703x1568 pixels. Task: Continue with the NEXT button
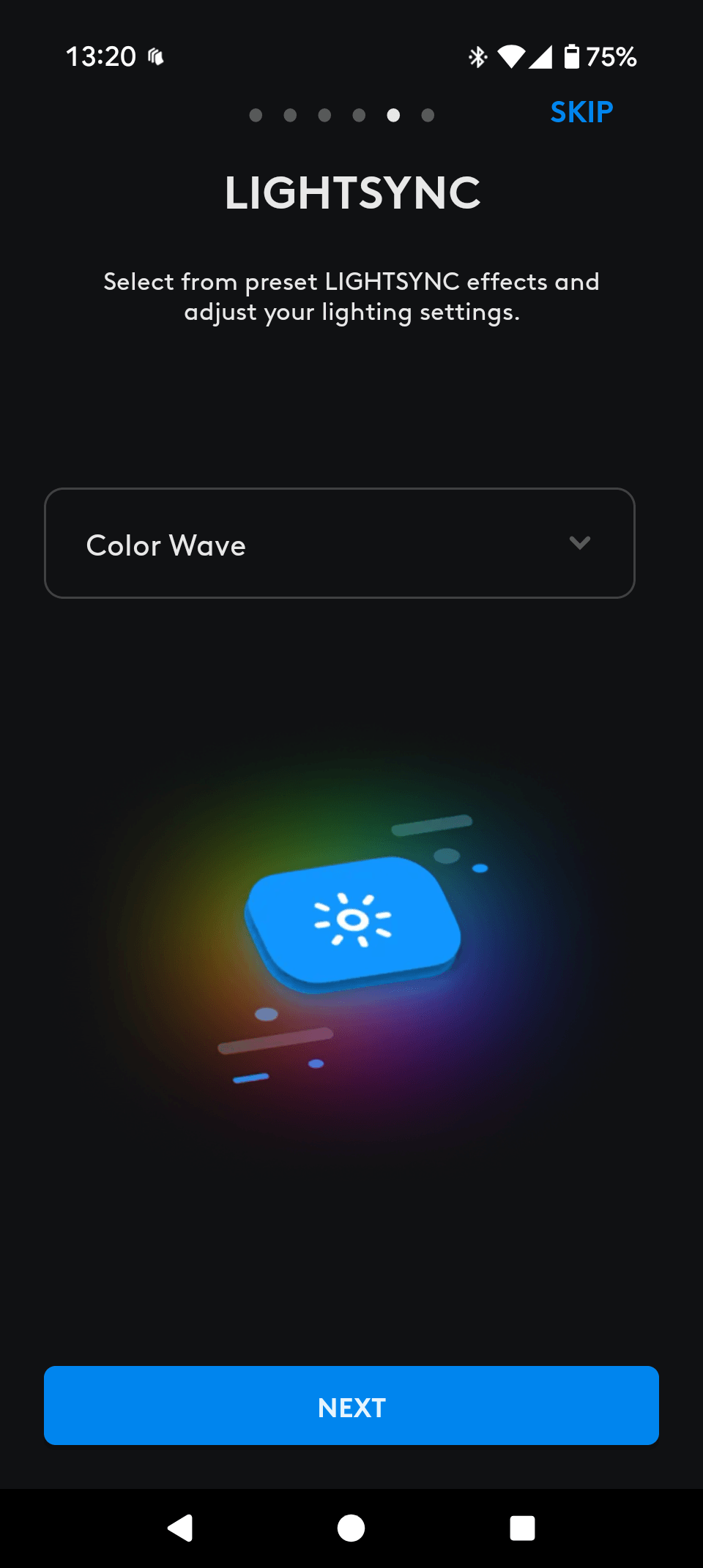[351, 1405]
